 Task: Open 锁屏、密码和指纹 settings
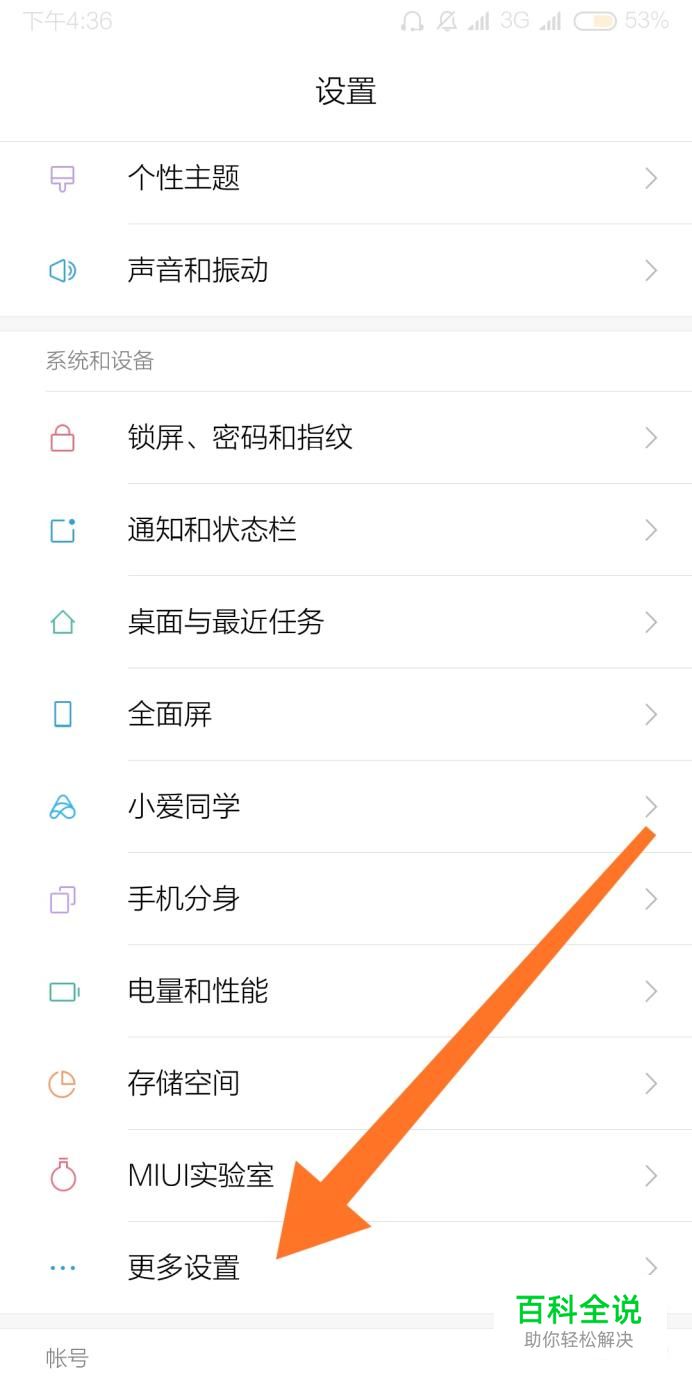(346, 438)
